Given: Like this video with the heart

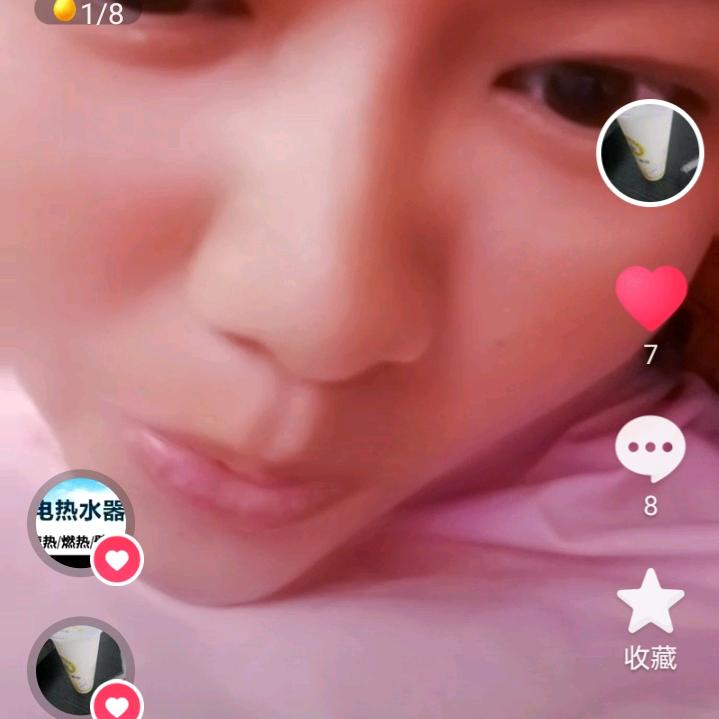Looking at the screenshot, I should tap(651, 298).
